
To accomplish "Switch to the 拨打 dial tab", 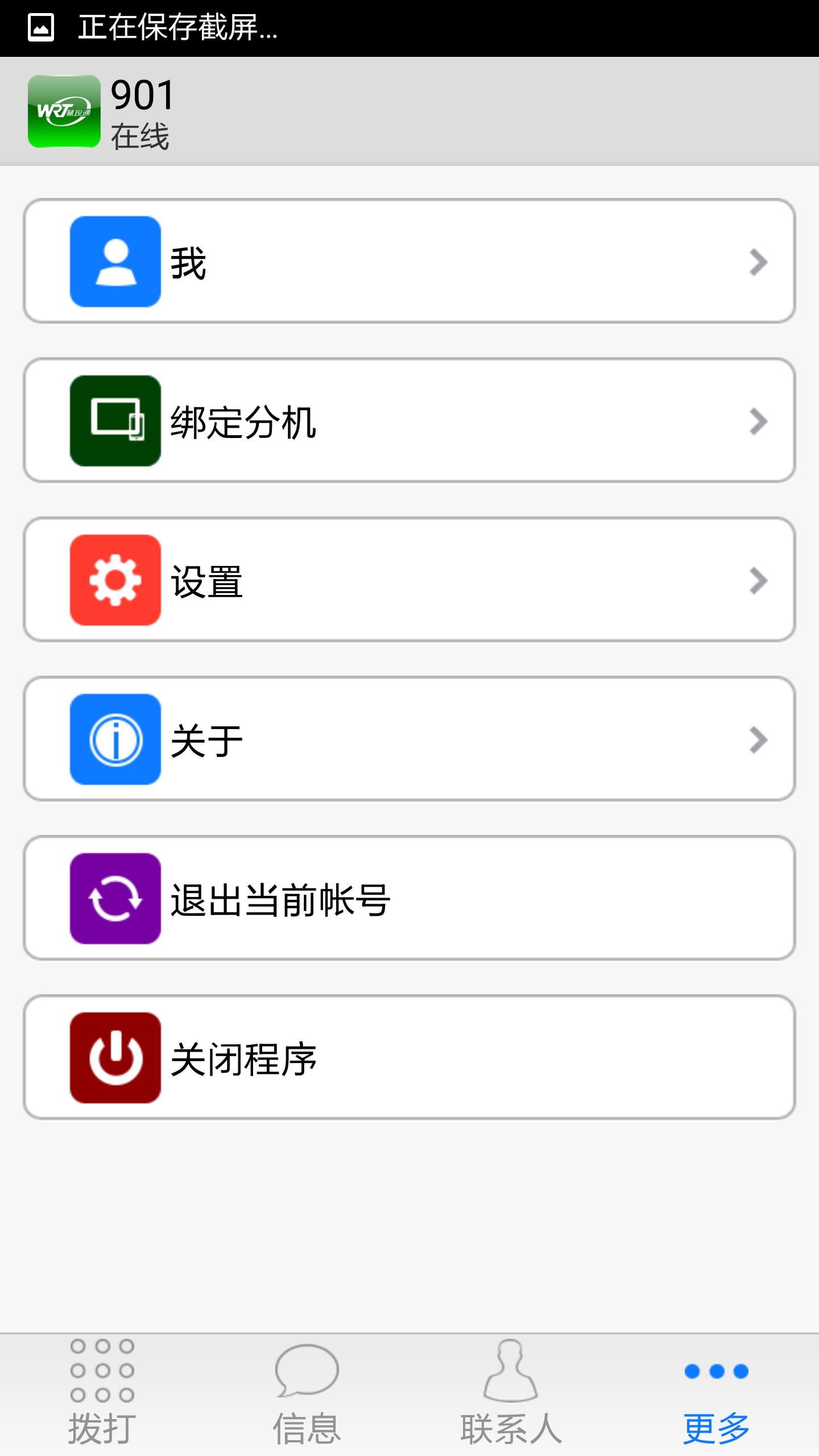I will (x=102, y=1393).
